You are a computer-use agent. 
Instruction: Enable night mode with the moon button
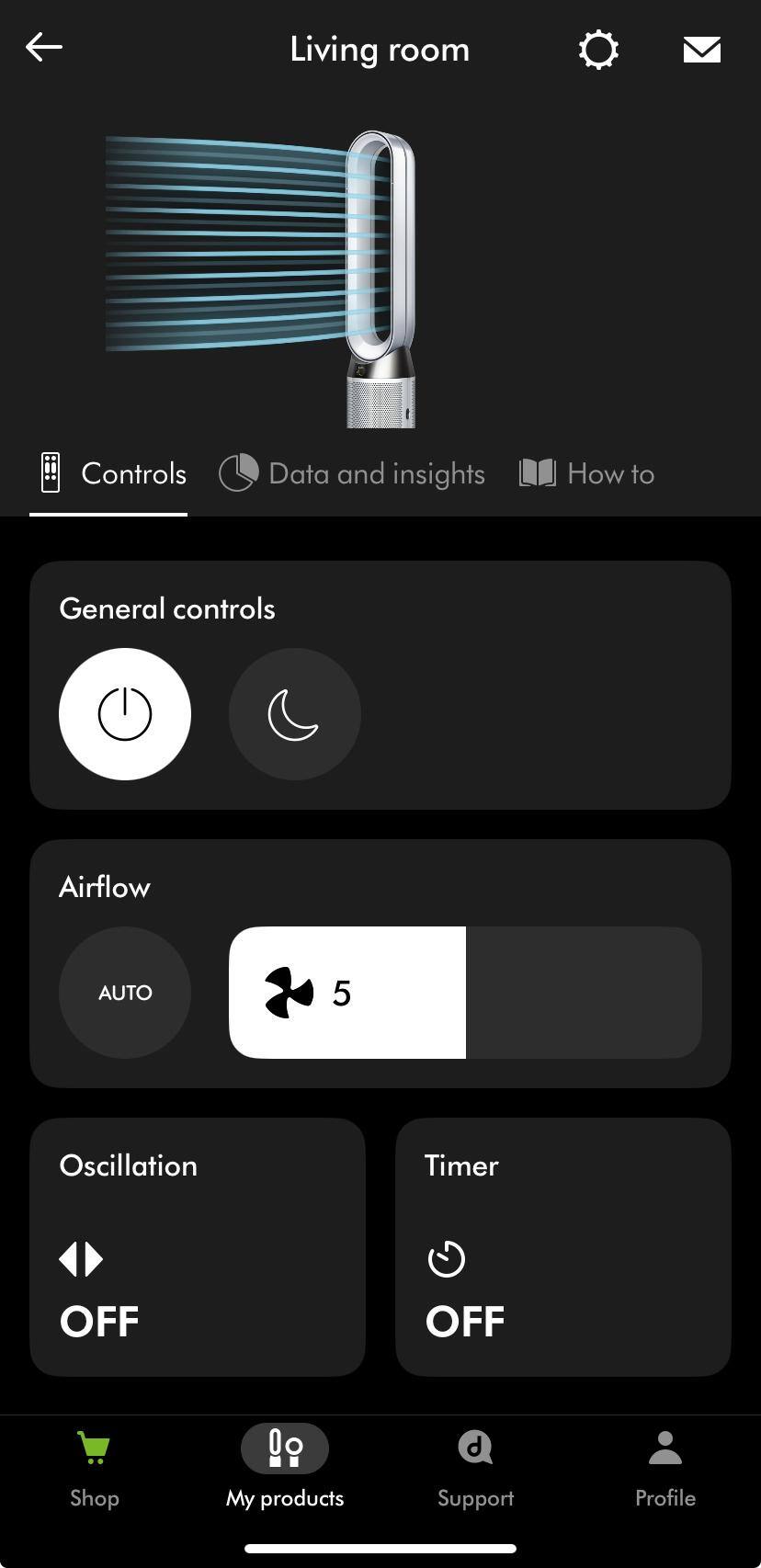[x=294, y=714]
